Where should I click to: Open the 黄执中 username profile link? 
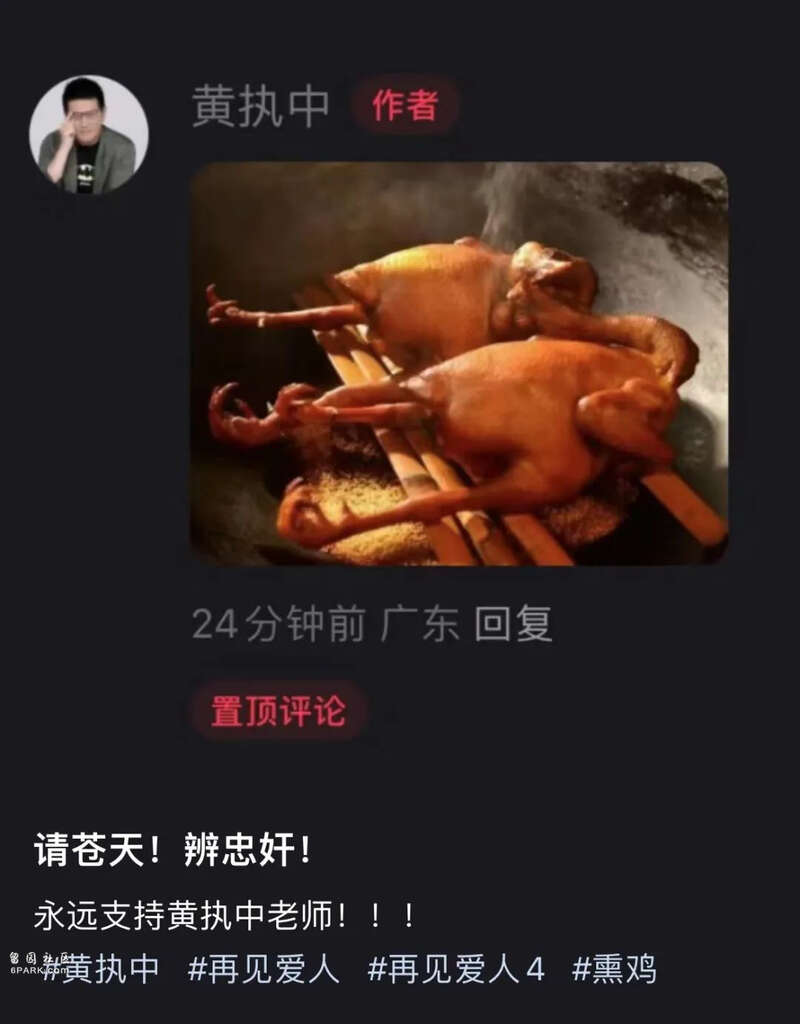tap(260, 107)
